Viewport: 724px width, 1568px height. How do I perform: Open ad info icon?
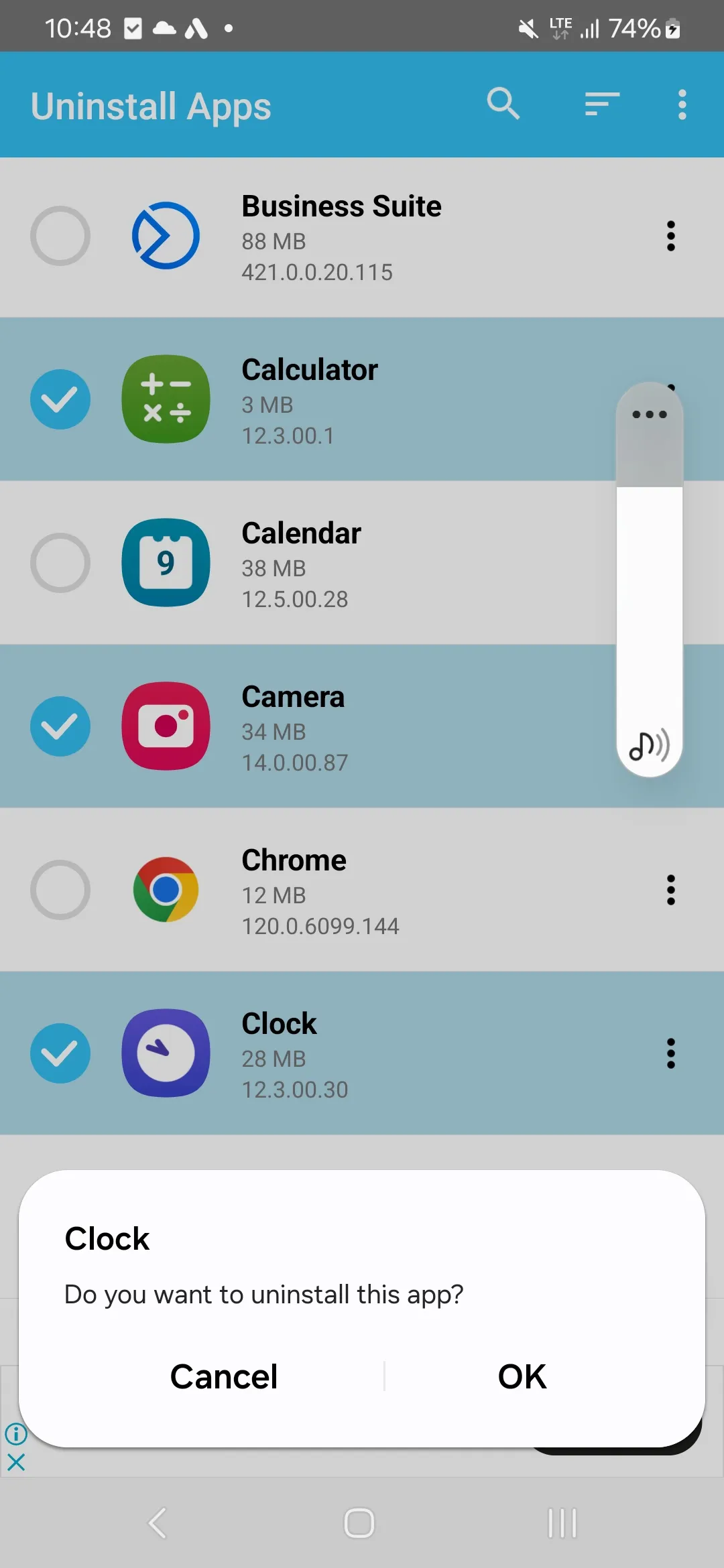point(16,1434)
